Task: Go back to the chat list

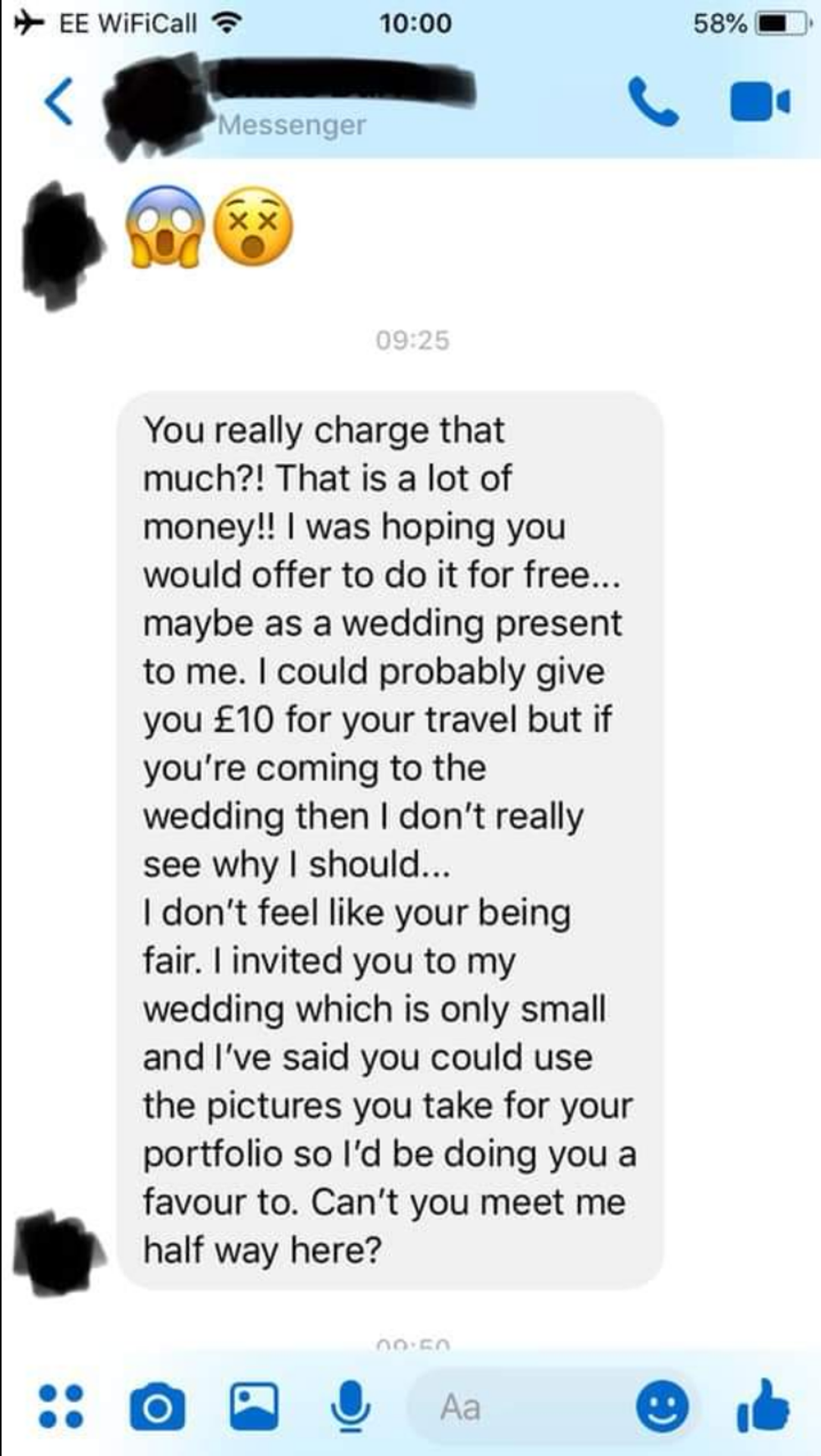Action: pyautogui.click(x=59, y=102)
